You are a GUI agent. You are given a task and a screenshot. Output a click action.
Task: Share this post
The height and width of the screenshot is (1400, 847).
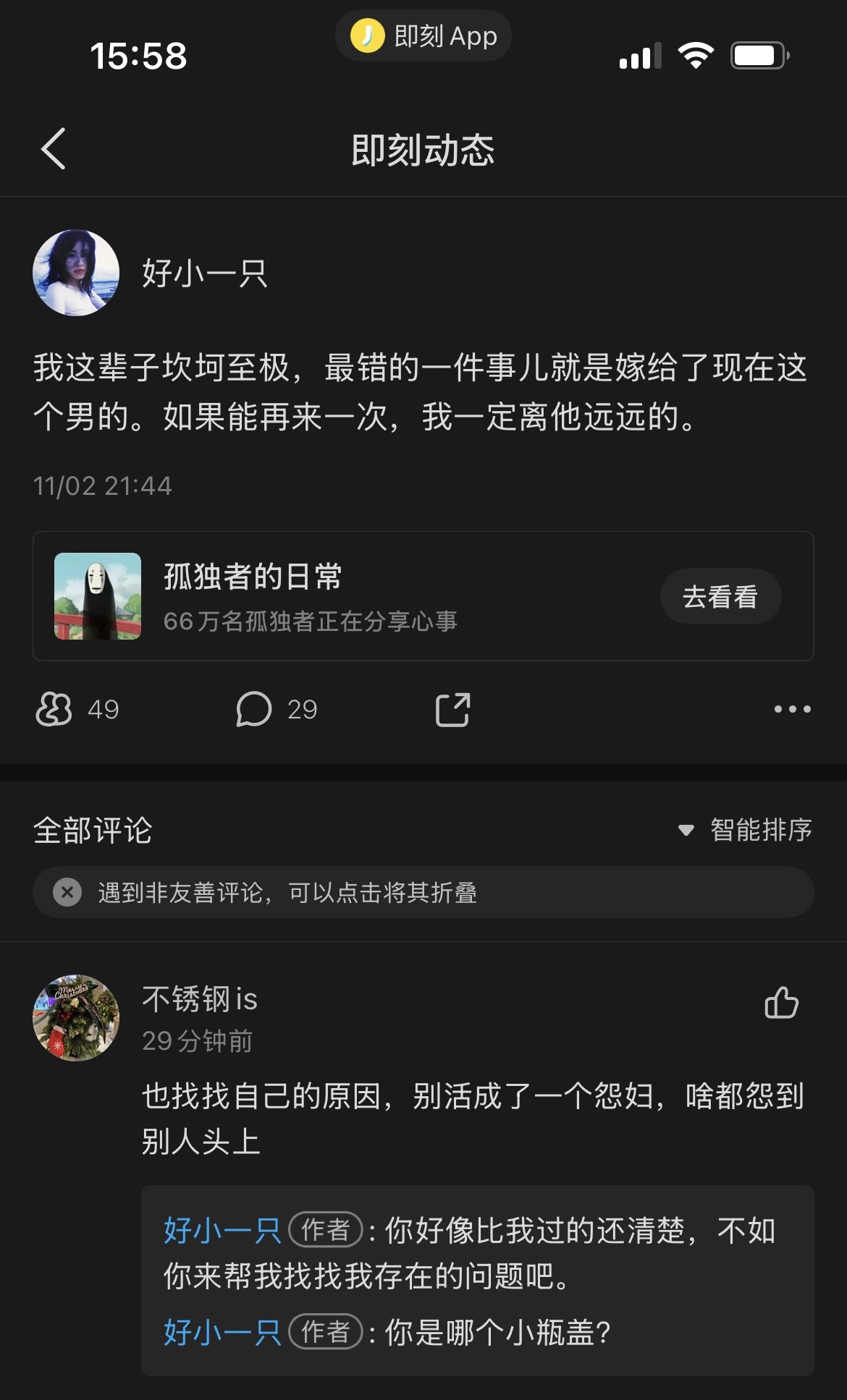coord(452,709)
